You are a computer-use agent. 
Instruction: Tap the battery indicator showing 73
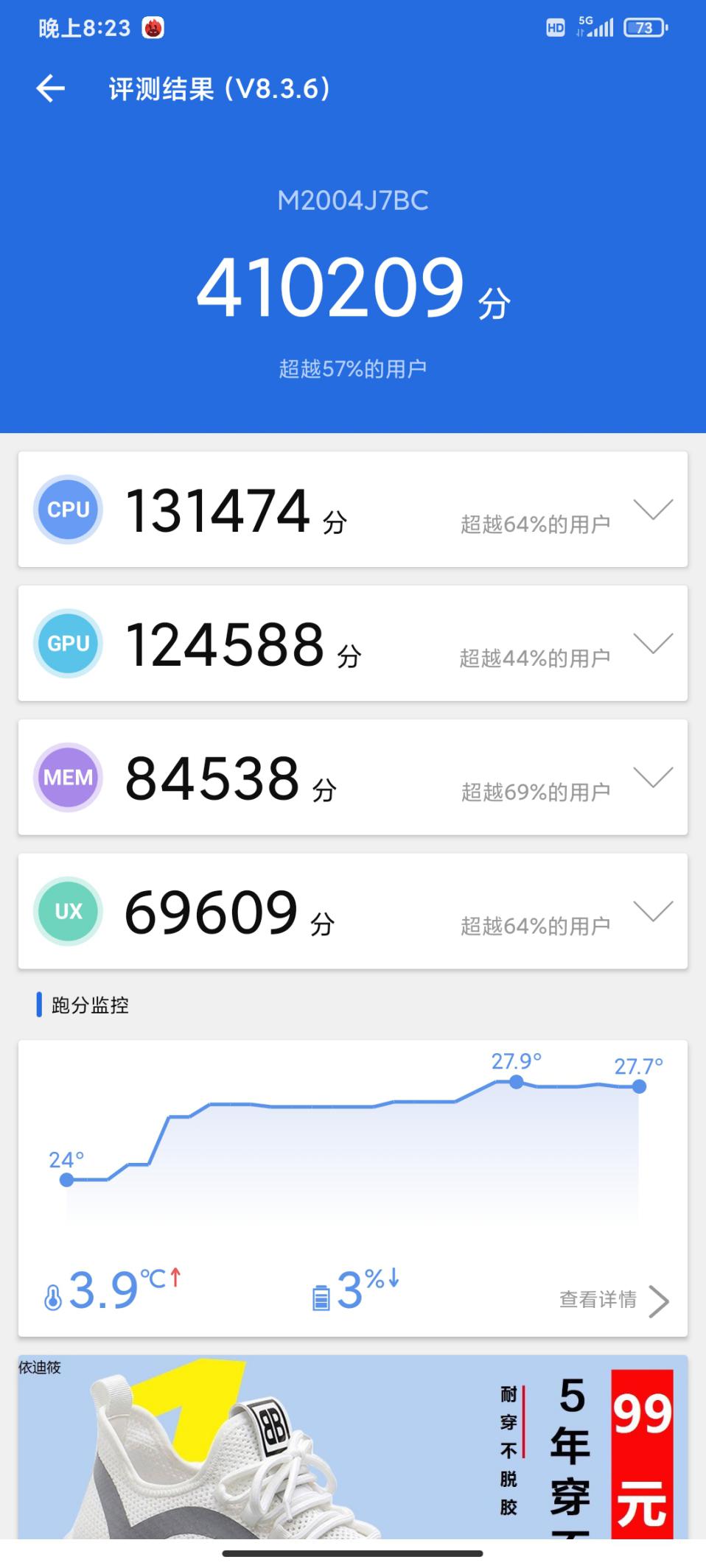(643, 28)
